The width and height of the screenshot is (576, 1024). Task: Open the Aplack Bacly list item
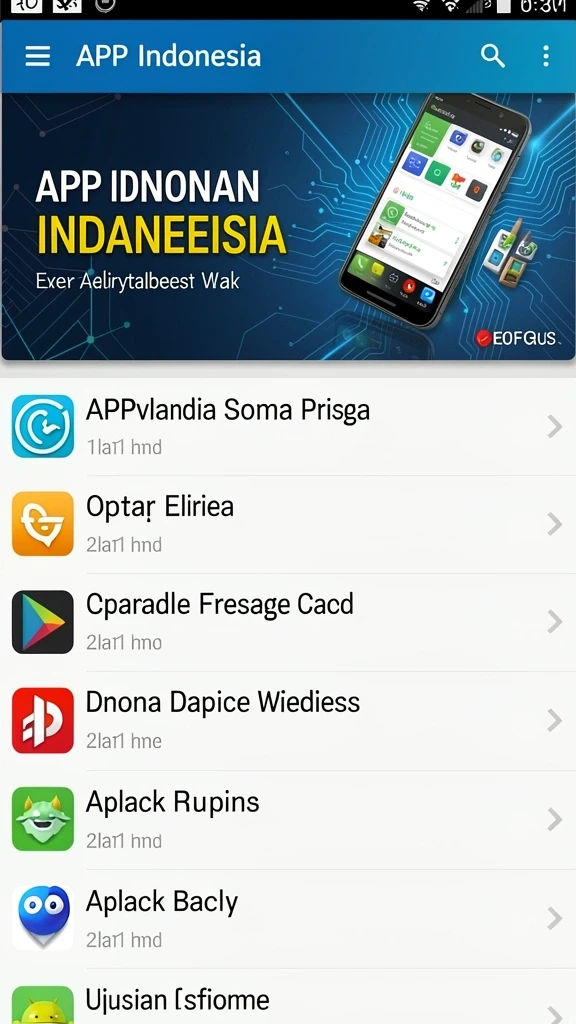click(288, 919)
